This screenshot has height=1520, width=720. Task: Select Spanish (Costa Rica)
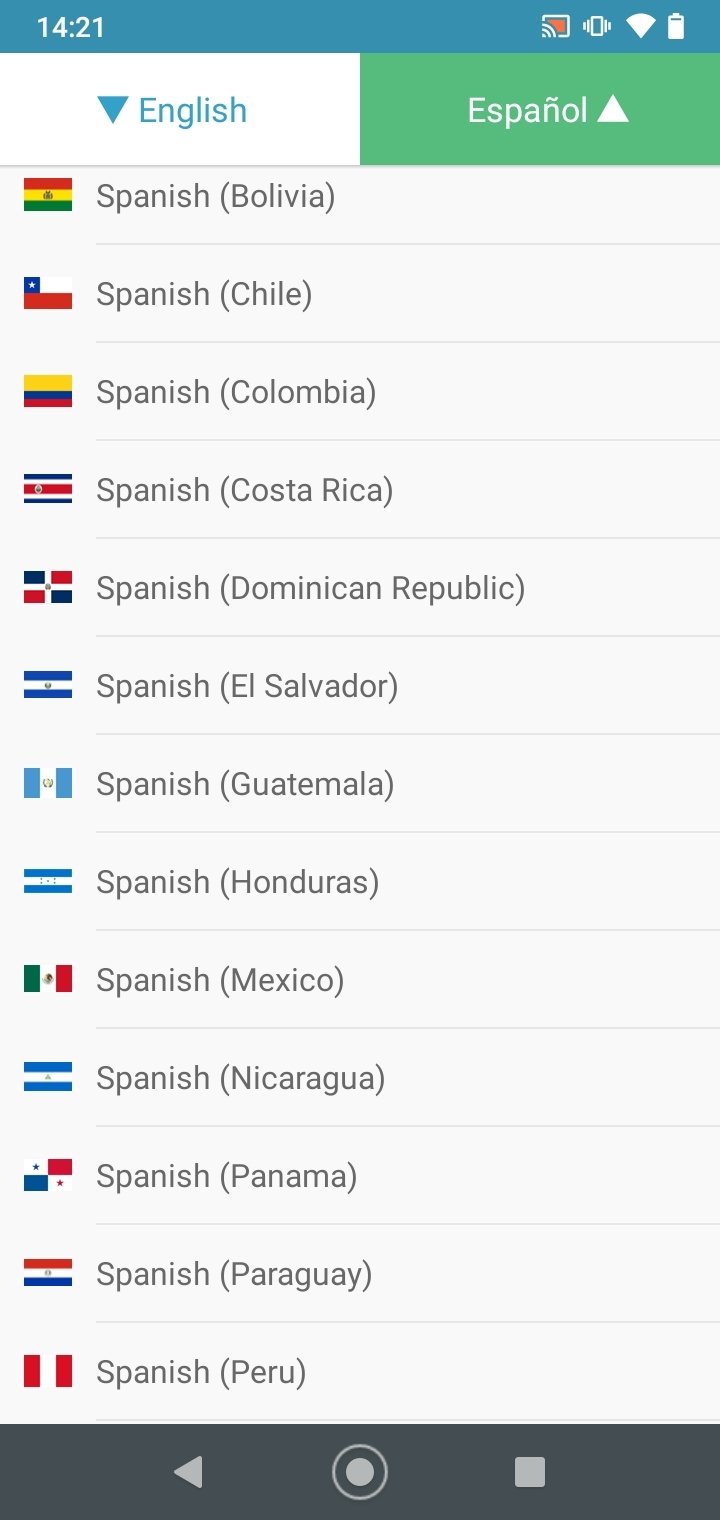coord(360,490)
